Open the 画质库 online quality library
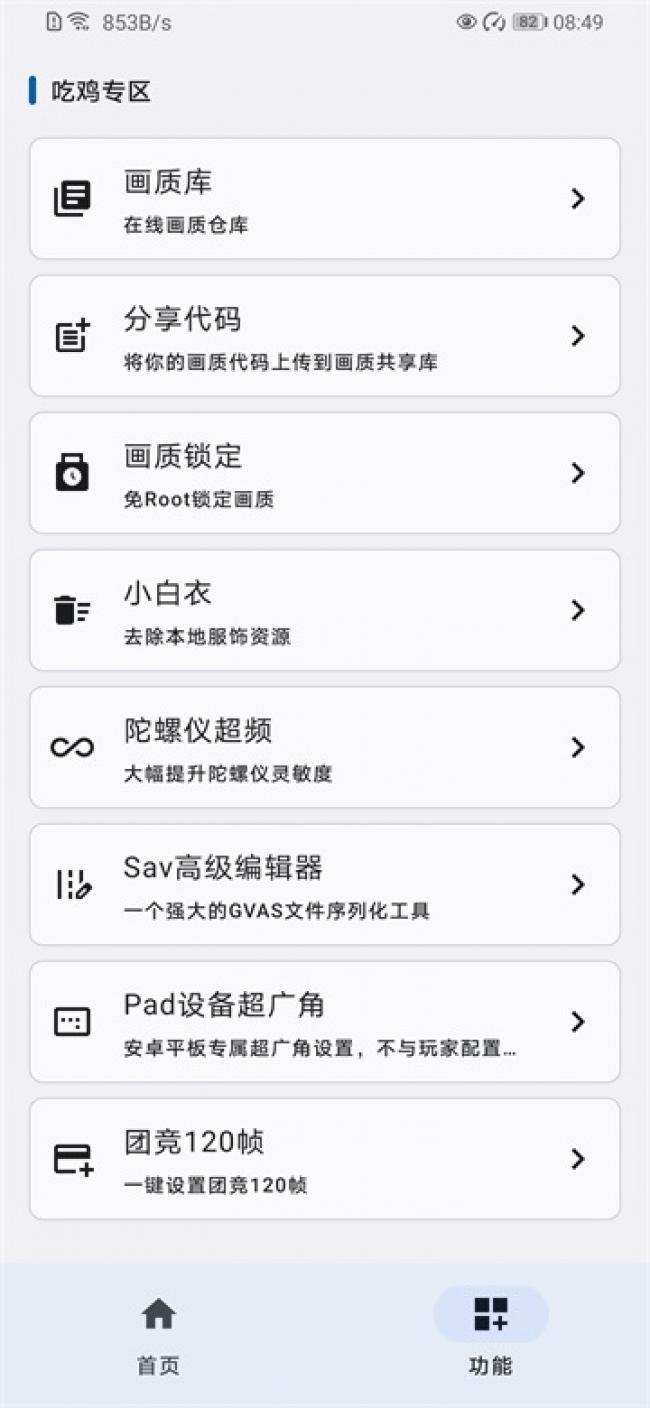 coord(324,199)
